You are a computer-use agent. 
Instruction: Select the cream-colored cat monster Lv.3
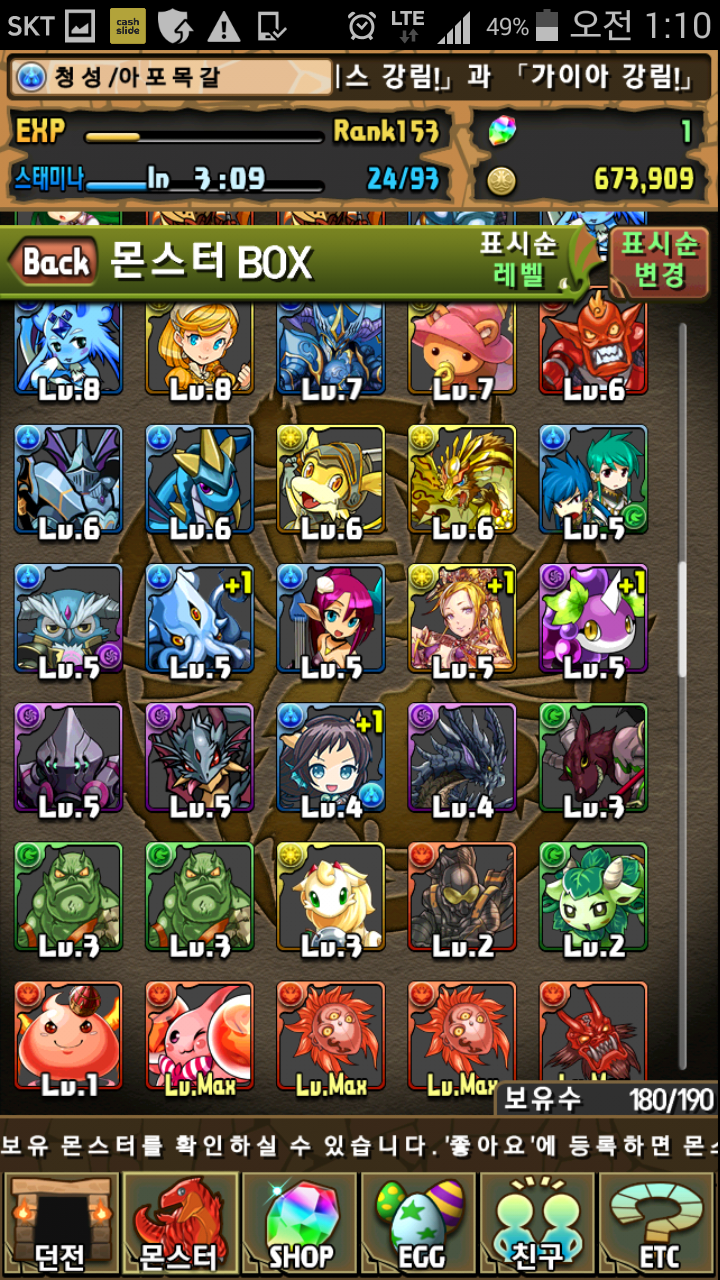click(331, 895)
